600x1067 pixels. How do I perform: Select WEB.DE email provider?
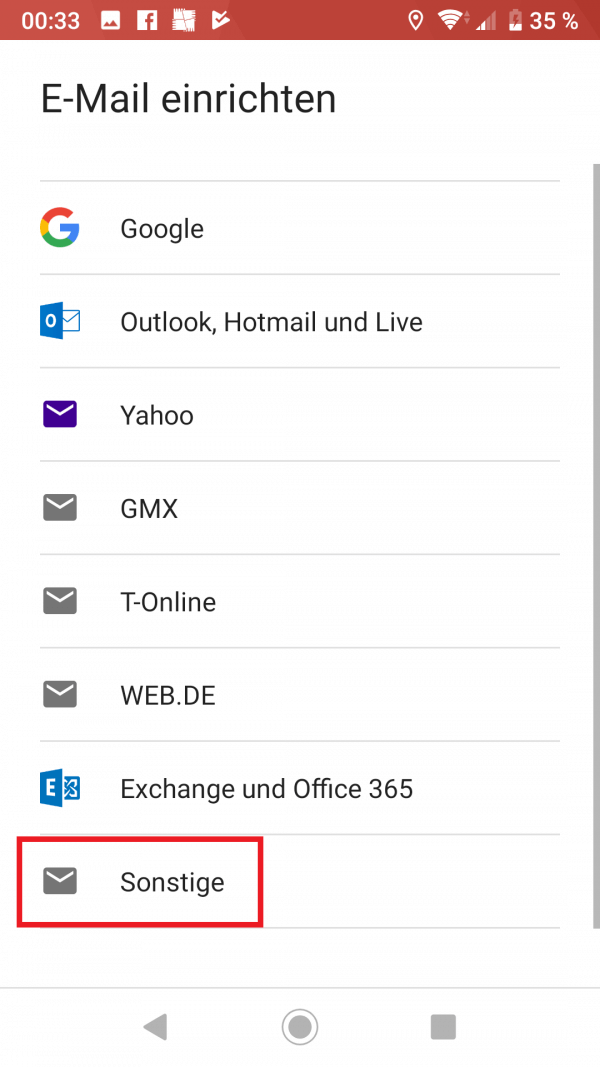pos(299,694)
